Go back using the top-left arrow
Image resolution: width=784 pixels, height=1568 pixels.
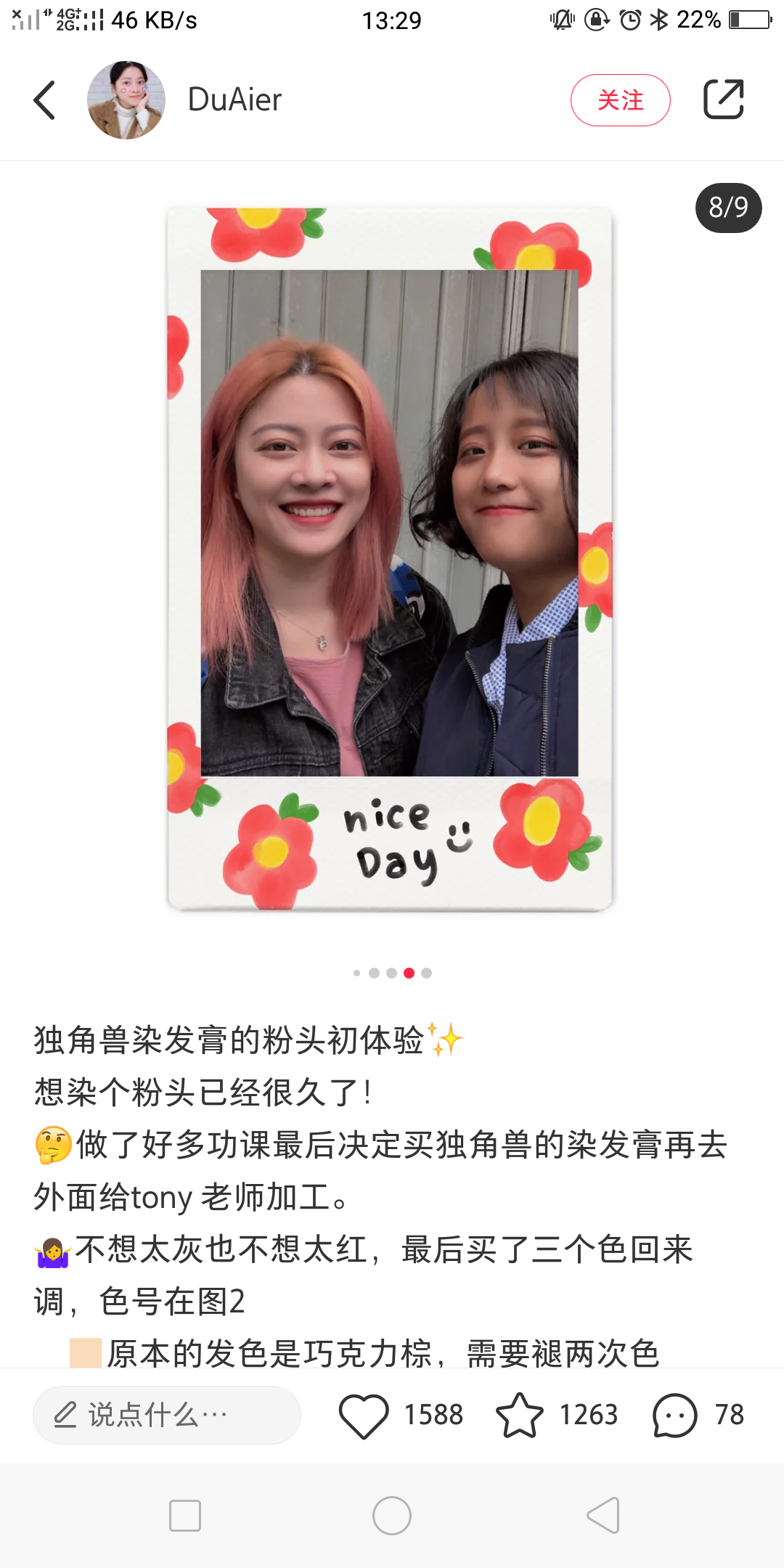click(x=44, y=100)
